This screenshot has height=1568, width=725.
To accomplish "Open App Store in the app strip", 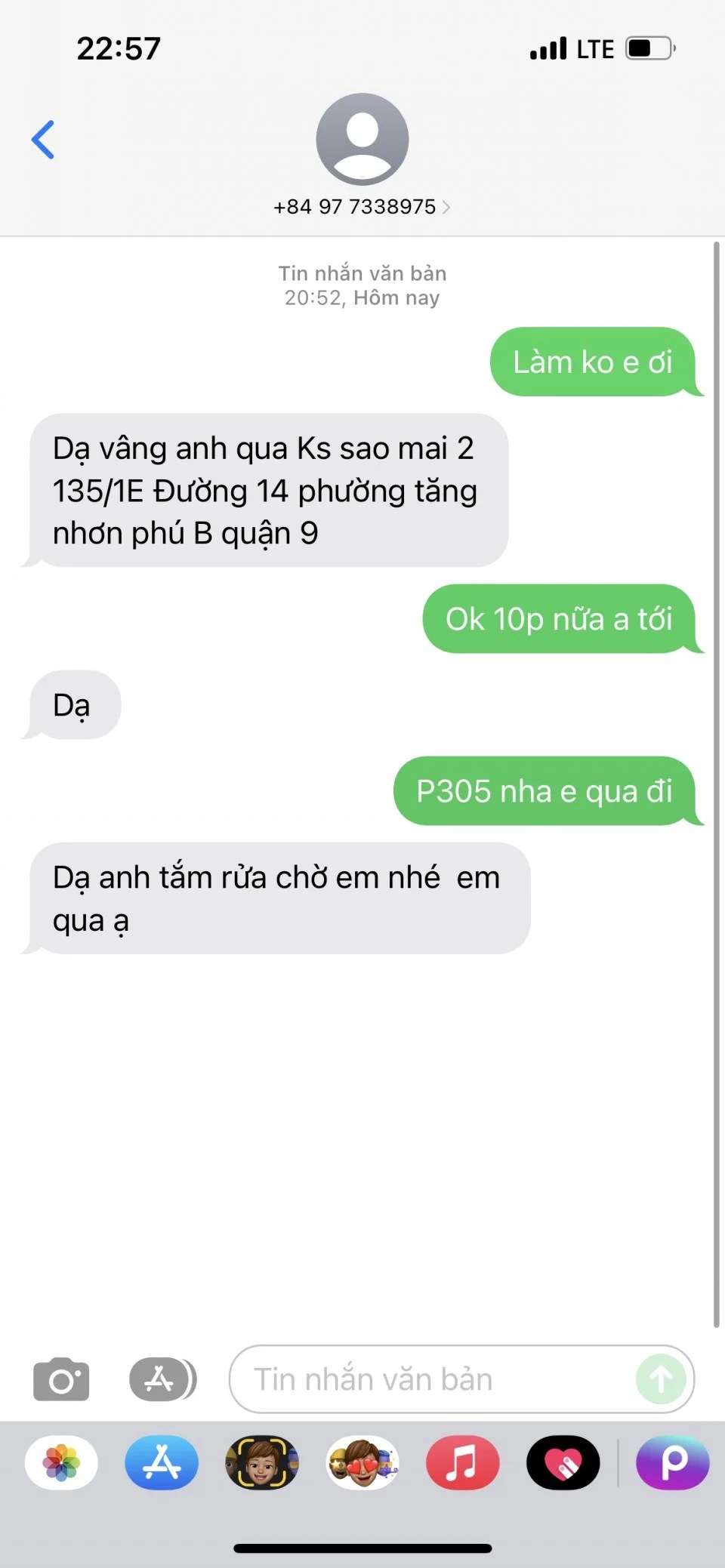I will 162,1462.
